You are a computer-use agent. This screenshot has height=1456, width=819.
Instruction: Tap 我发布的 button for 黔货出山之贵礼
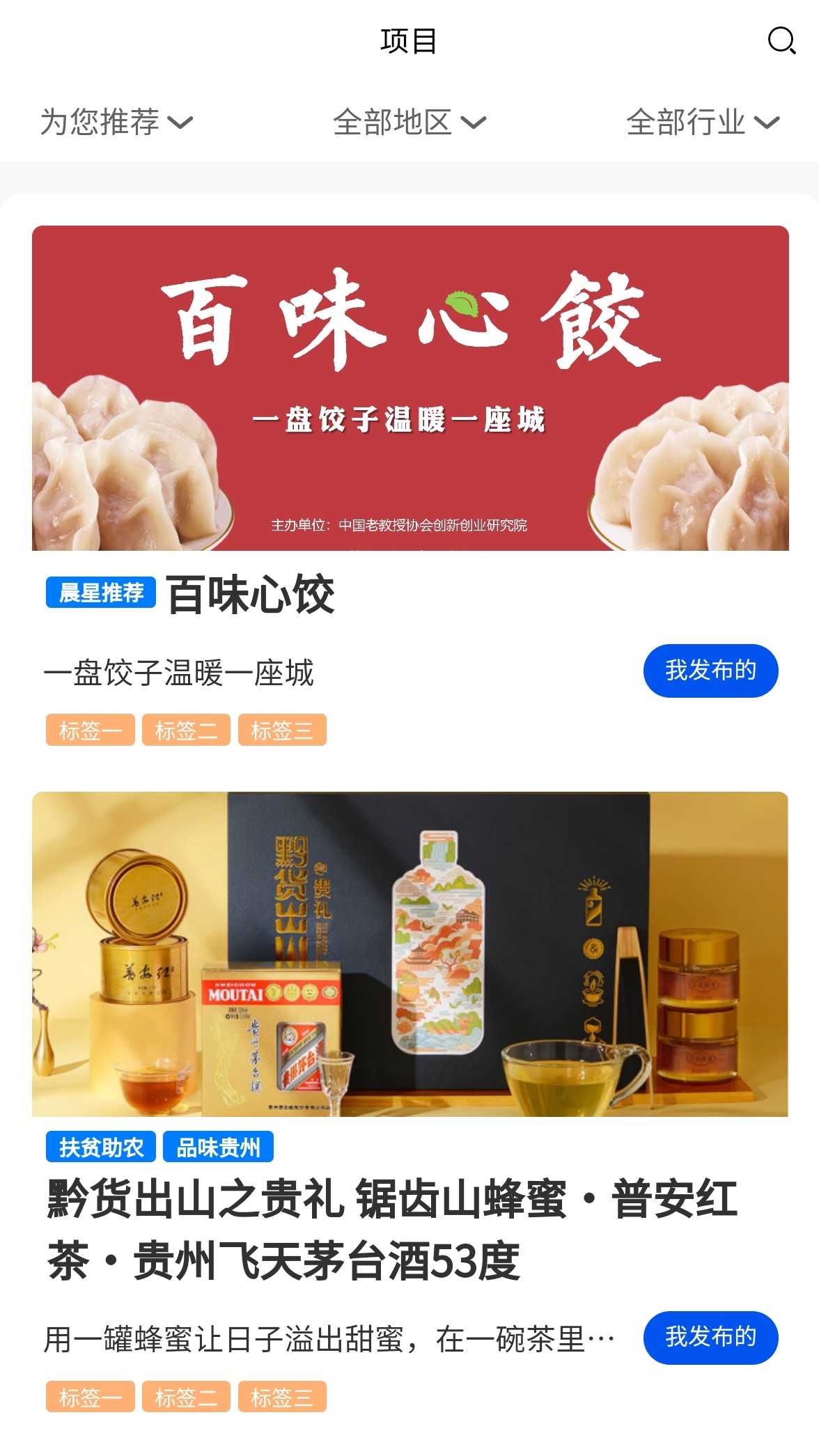tap(710, 1337)
